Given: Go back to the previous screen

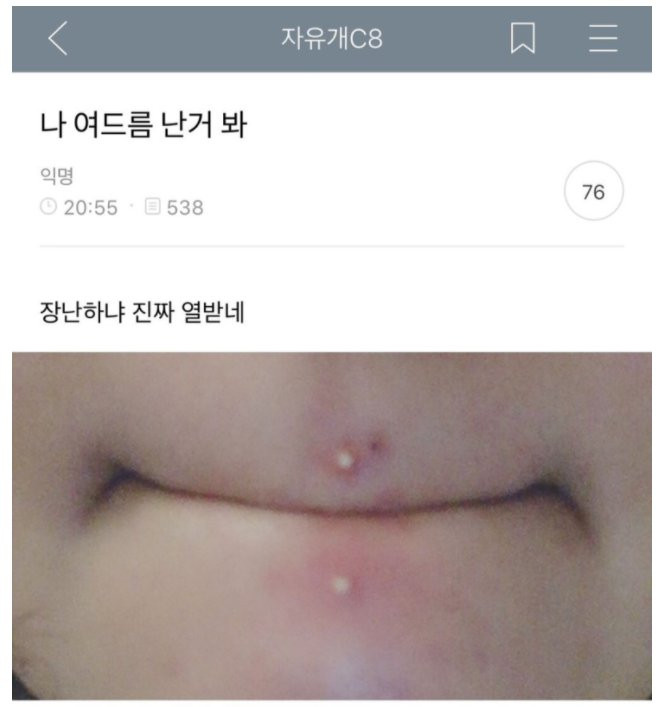Looking at the screenshot, I should pyautogui.click(x=58, y=38).
